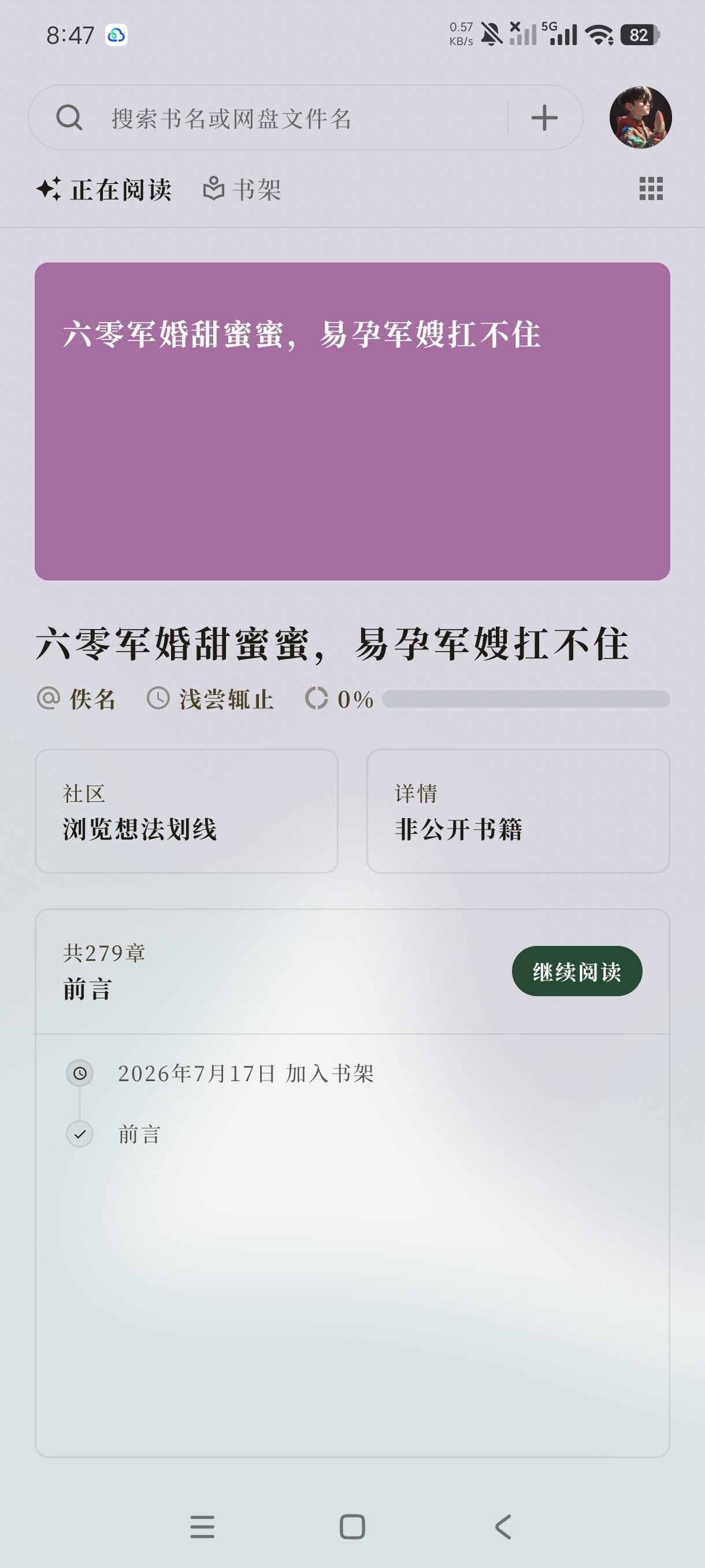Open the profile avatar

pyautogui.click(x=640, y=117)
